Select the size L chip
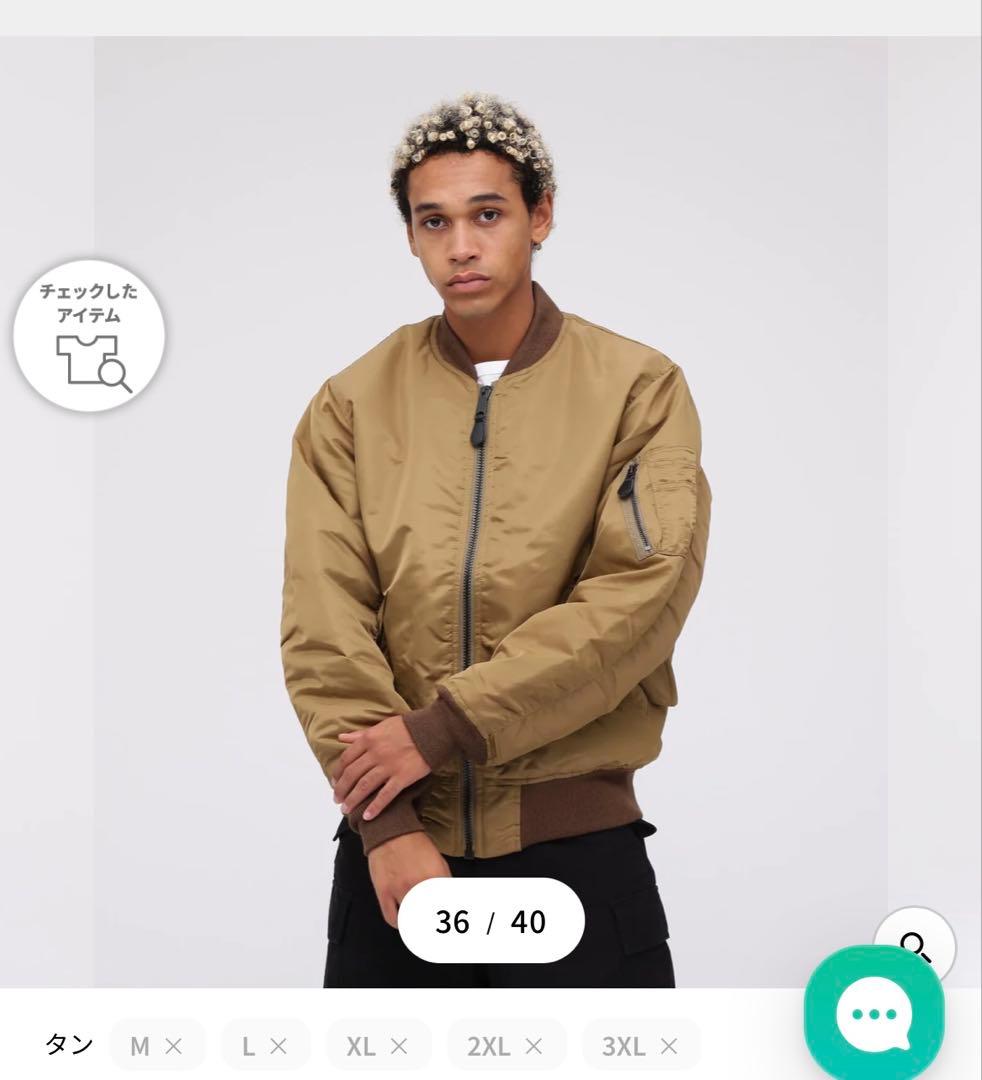This screenshot has height=1080, width=982. tap(264, 1046)
